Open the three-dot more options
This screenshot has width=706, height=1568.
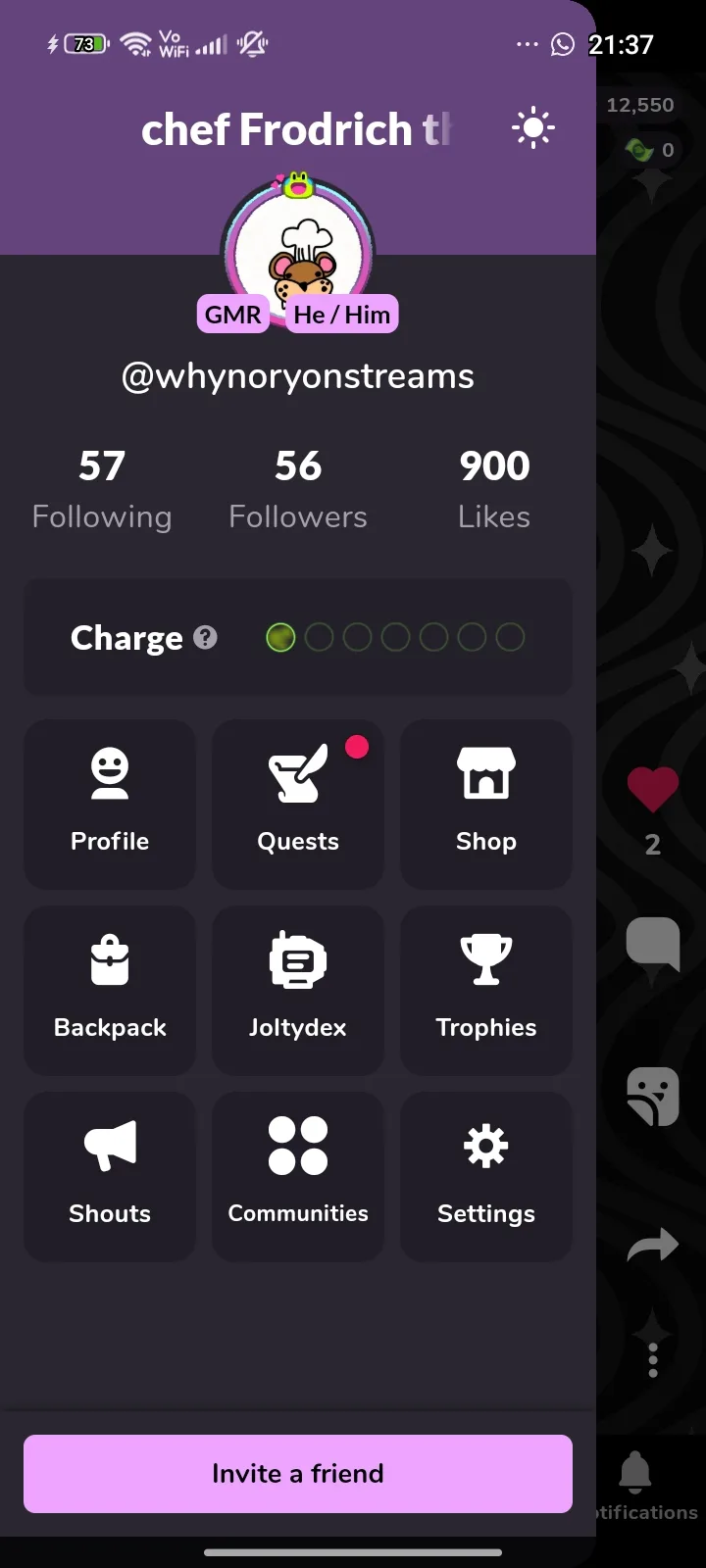(653, 1360)
